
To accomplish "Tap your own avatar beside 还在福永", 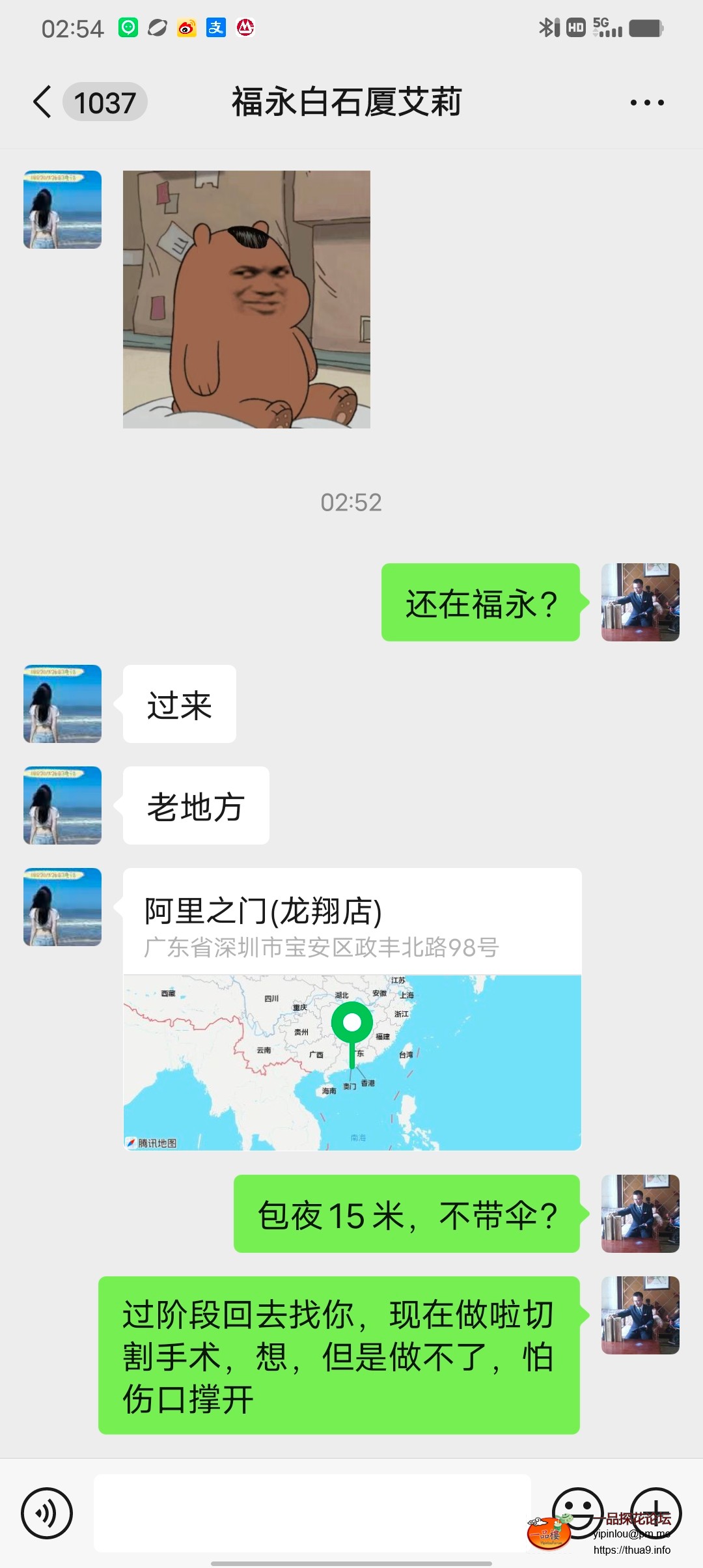I will 640,603.
